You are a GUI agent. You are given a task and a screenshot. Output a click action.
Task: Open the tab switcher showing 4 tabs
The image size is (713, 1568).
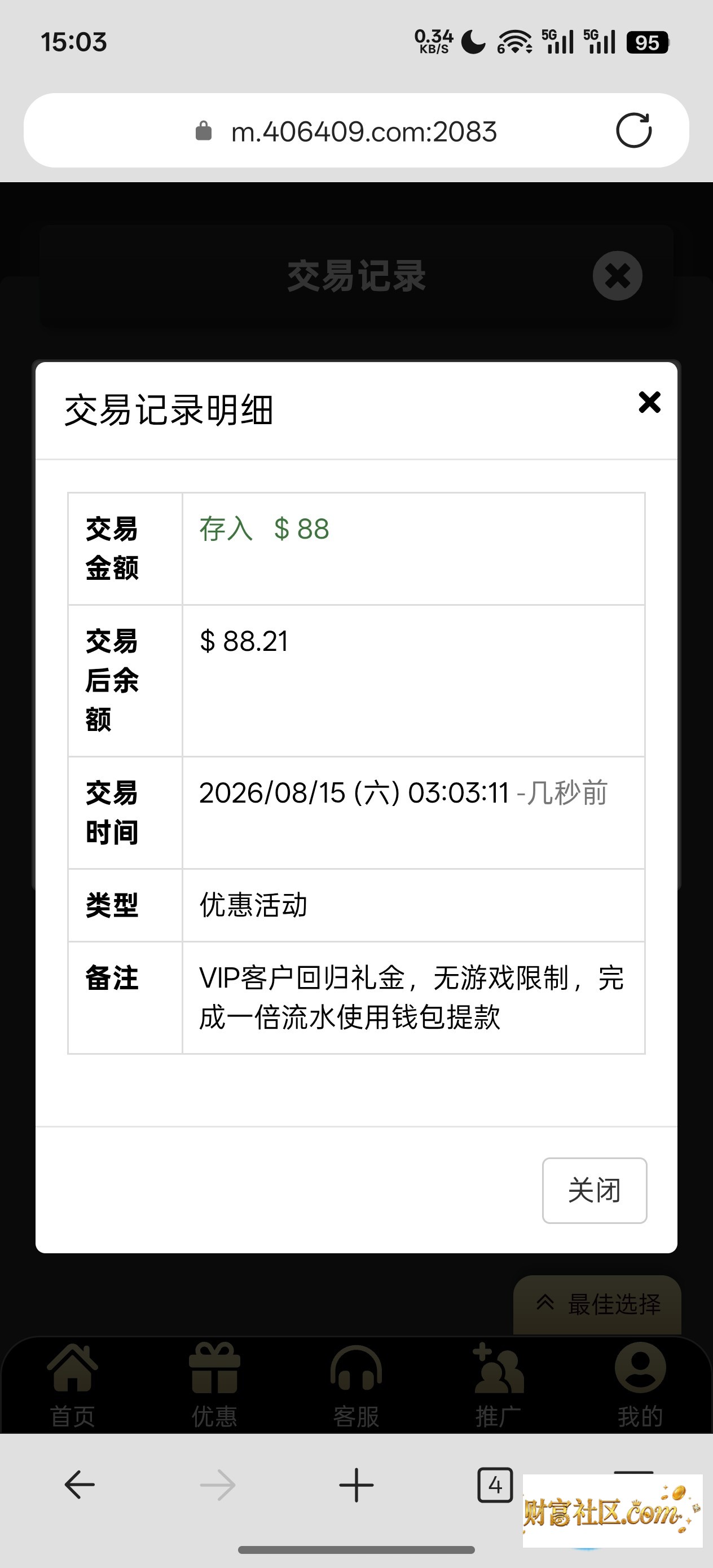tap(495, 1485)
